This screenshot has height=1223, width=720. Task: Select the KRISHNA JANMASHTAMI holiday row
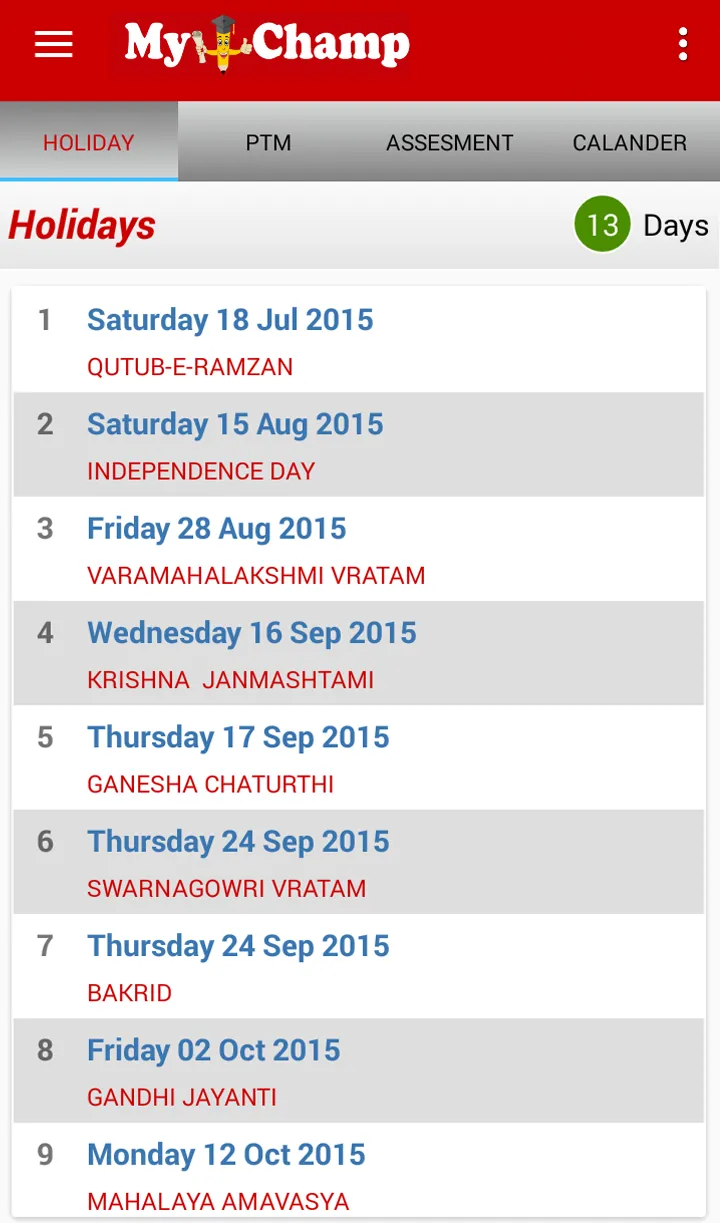pyautogui.click(x=358, y=653)
